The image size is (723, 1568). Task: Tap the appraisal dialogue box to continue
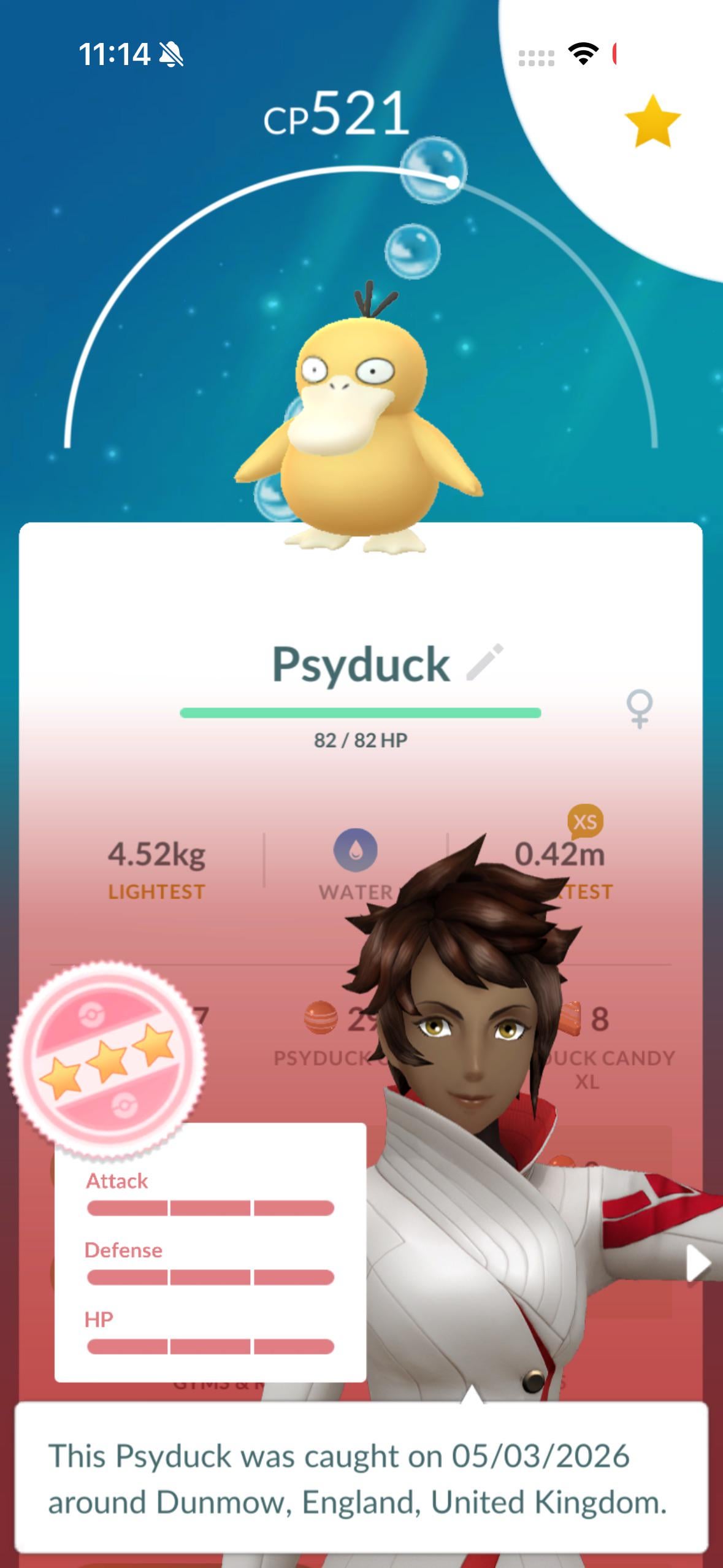361,1478
